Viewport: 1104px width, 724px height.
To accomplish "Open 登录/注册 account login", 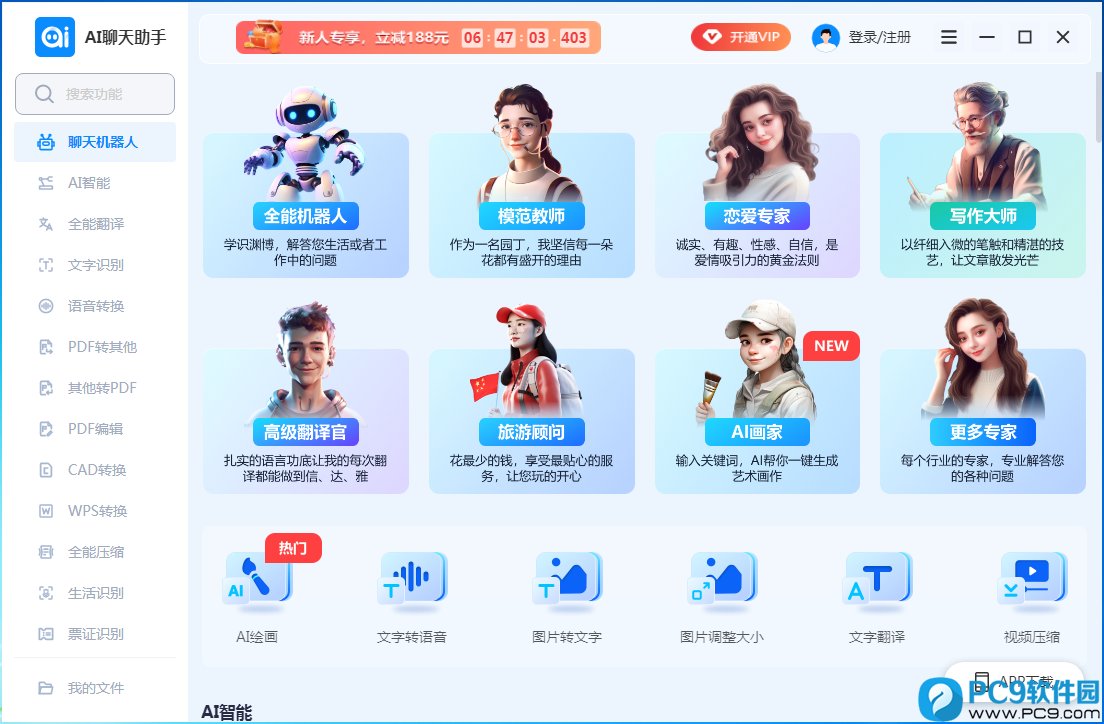I will tap(862, 37).
